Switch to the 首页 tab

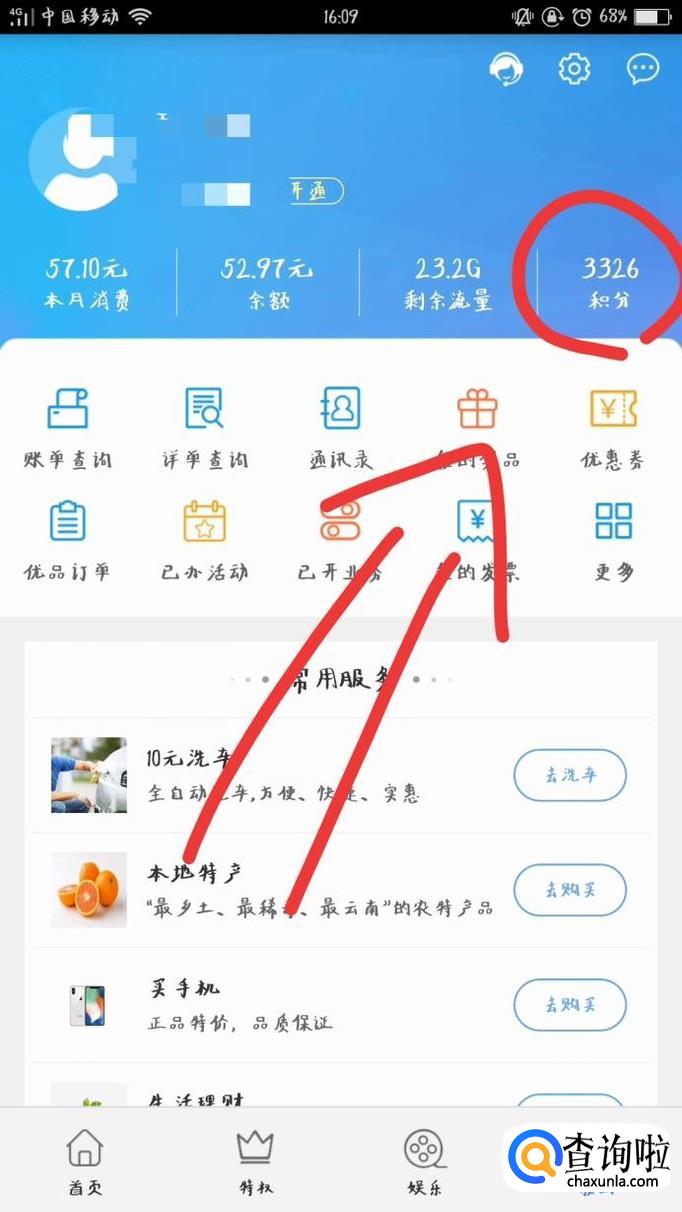pyautogui.click(x=85, y=1162)
